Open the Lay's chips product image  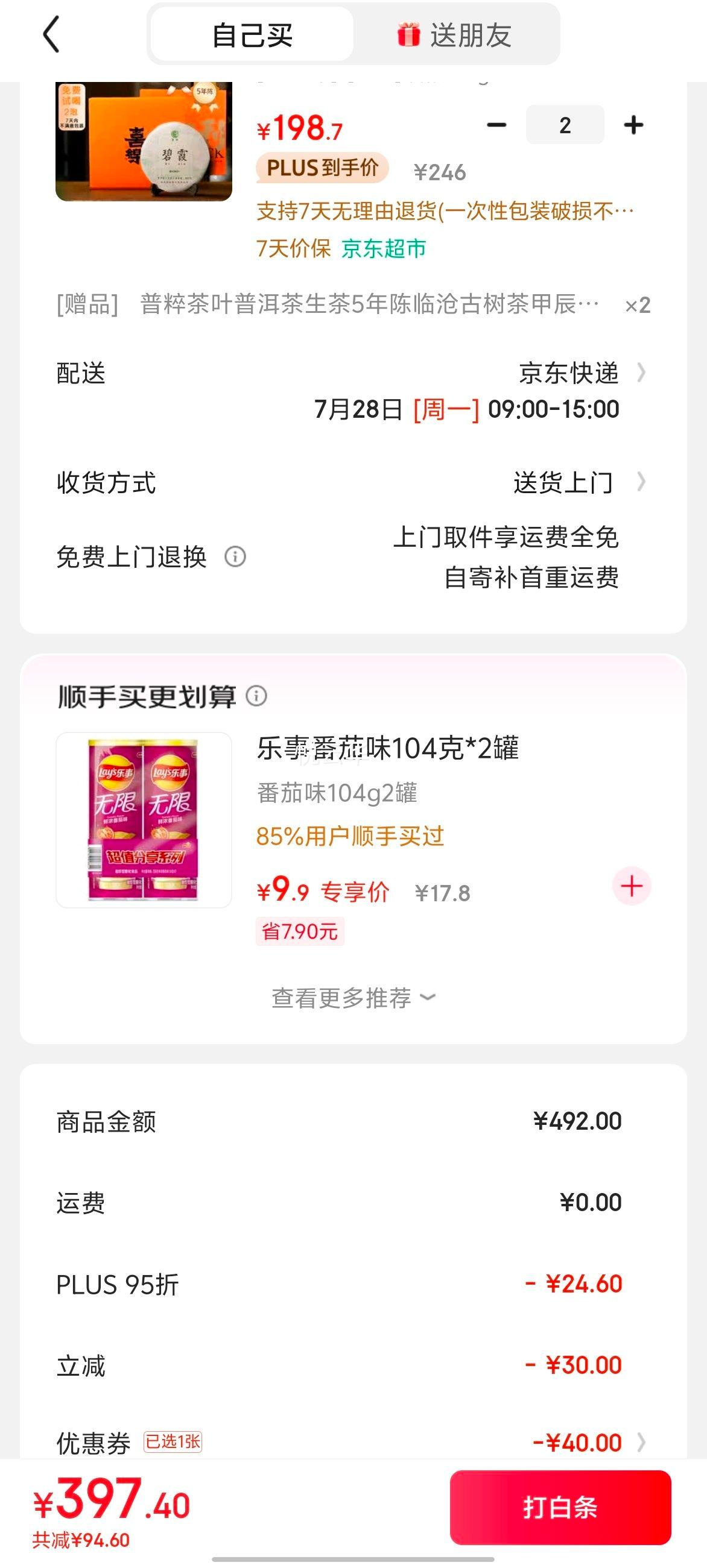(x=144, y=820)
